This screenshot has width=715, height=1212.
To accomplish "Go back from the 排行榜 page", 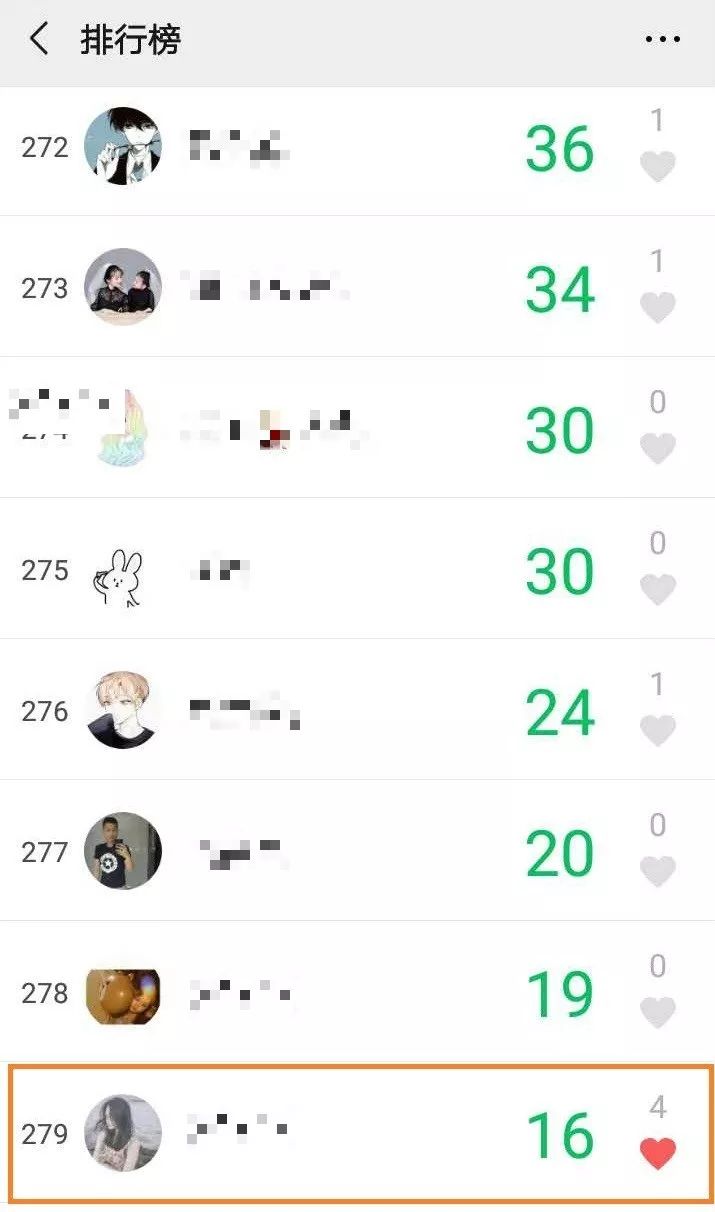I will click(x=38, y=41).
